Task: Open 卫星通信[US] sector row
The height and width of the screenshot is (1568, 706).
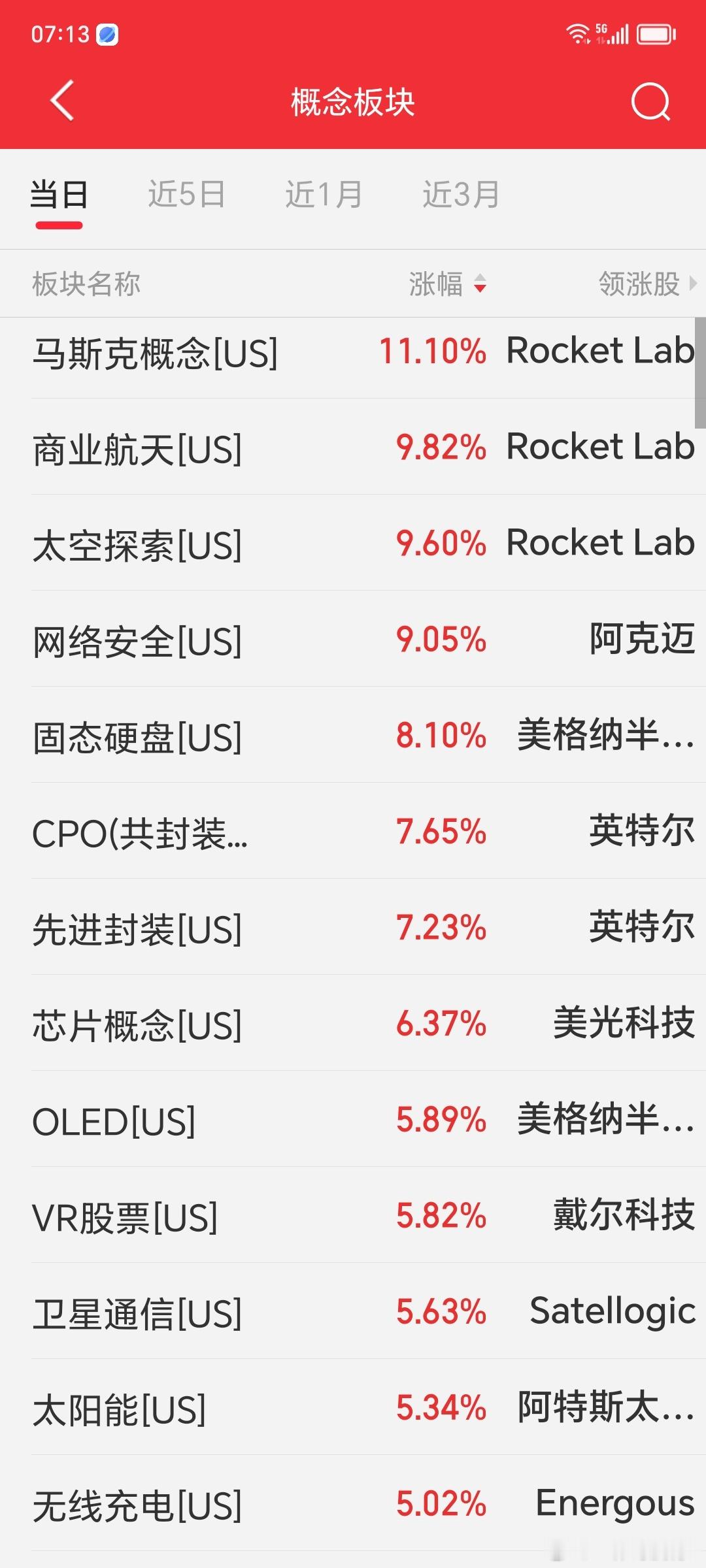Action: 353,1311
